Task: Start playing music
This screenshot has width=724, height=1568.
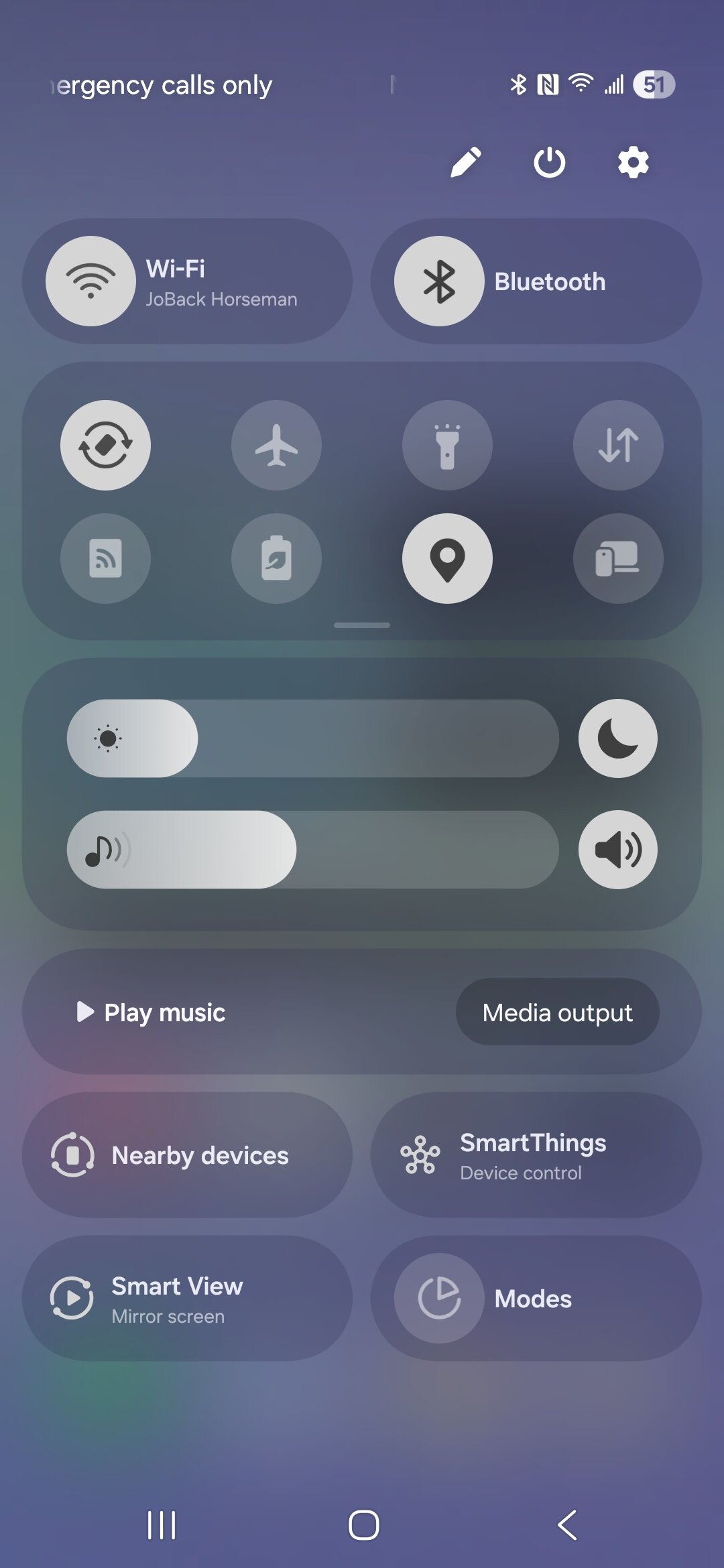Action: click(152, 1012)
